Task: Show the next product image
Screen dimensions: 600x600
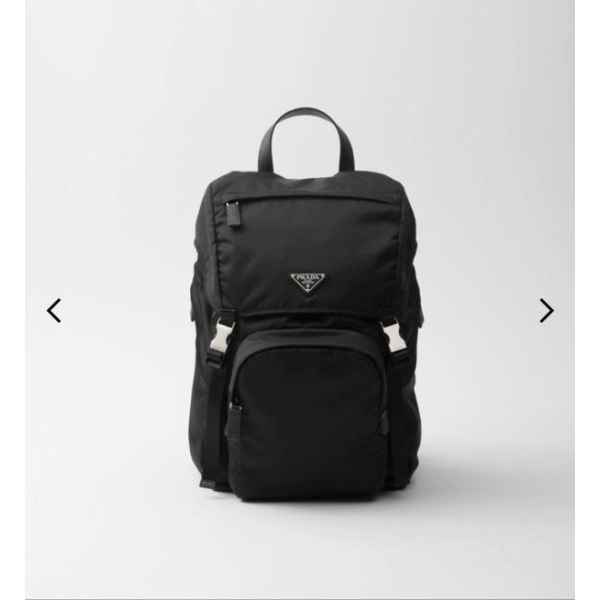Action: [546, 311]
